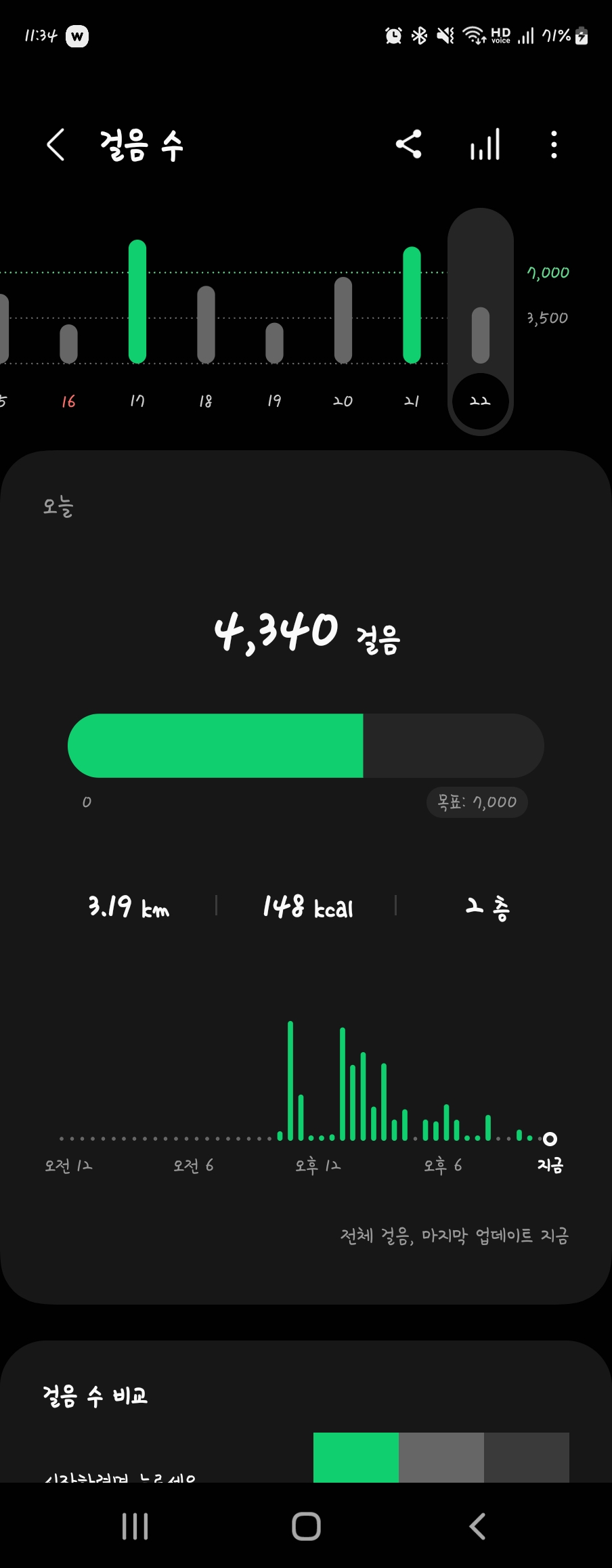Go back from the 걸음 수 screen
Image resolution: width=612 pixels, height=1568 pixels.
[x=56, y=145]
